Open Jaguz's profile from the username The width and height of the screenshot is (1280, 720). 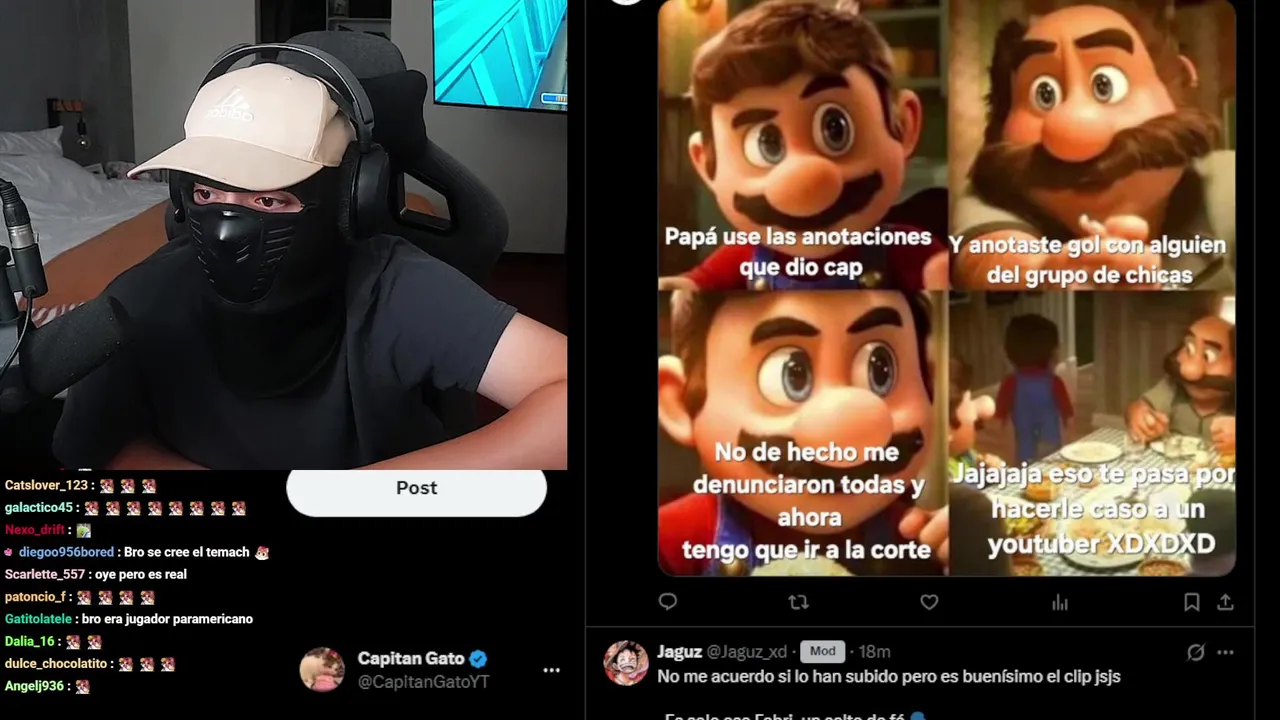679,651
